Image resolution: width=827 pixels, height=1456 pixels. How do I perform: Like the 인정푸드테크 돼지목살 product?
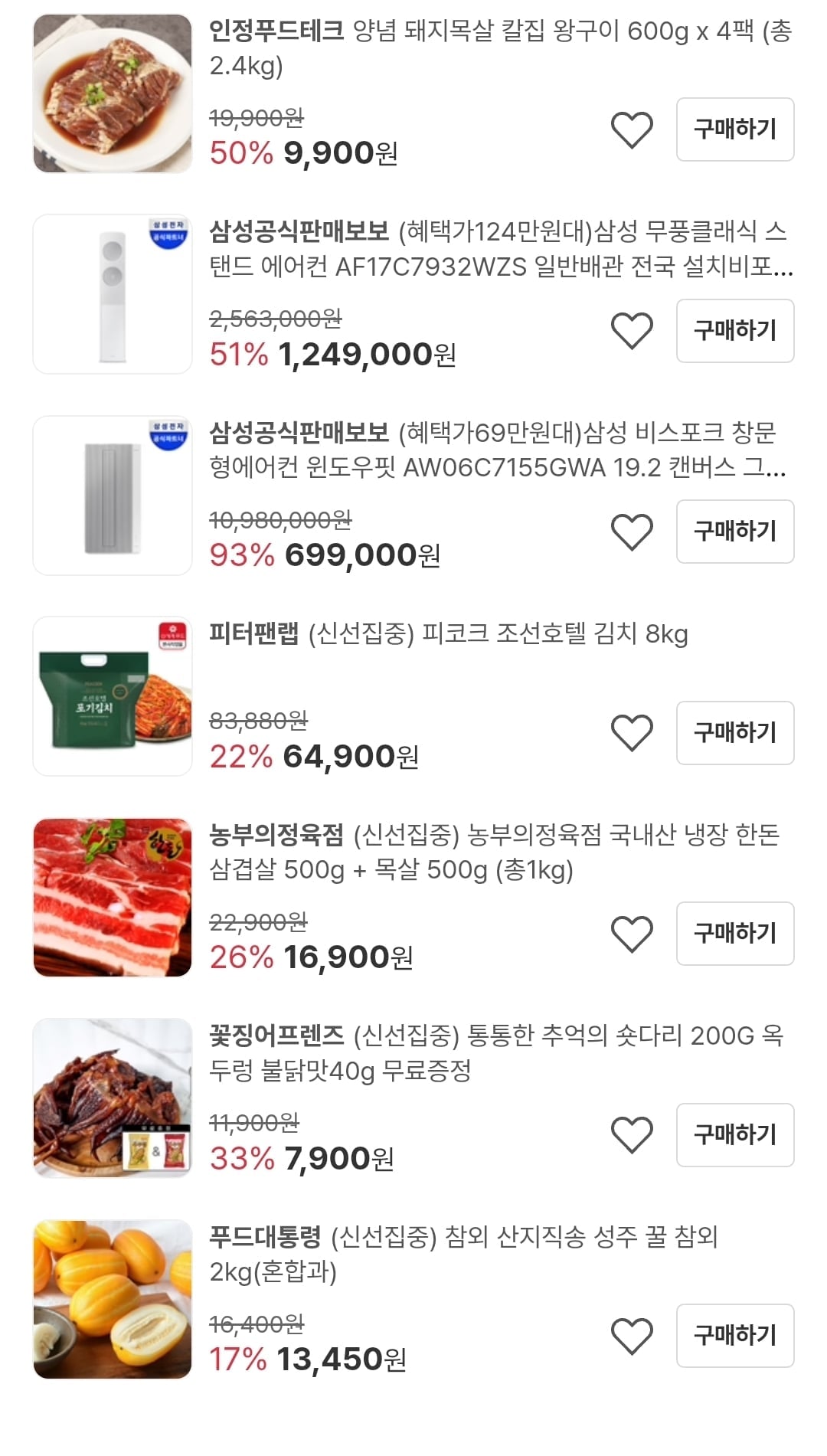point(632,130)
